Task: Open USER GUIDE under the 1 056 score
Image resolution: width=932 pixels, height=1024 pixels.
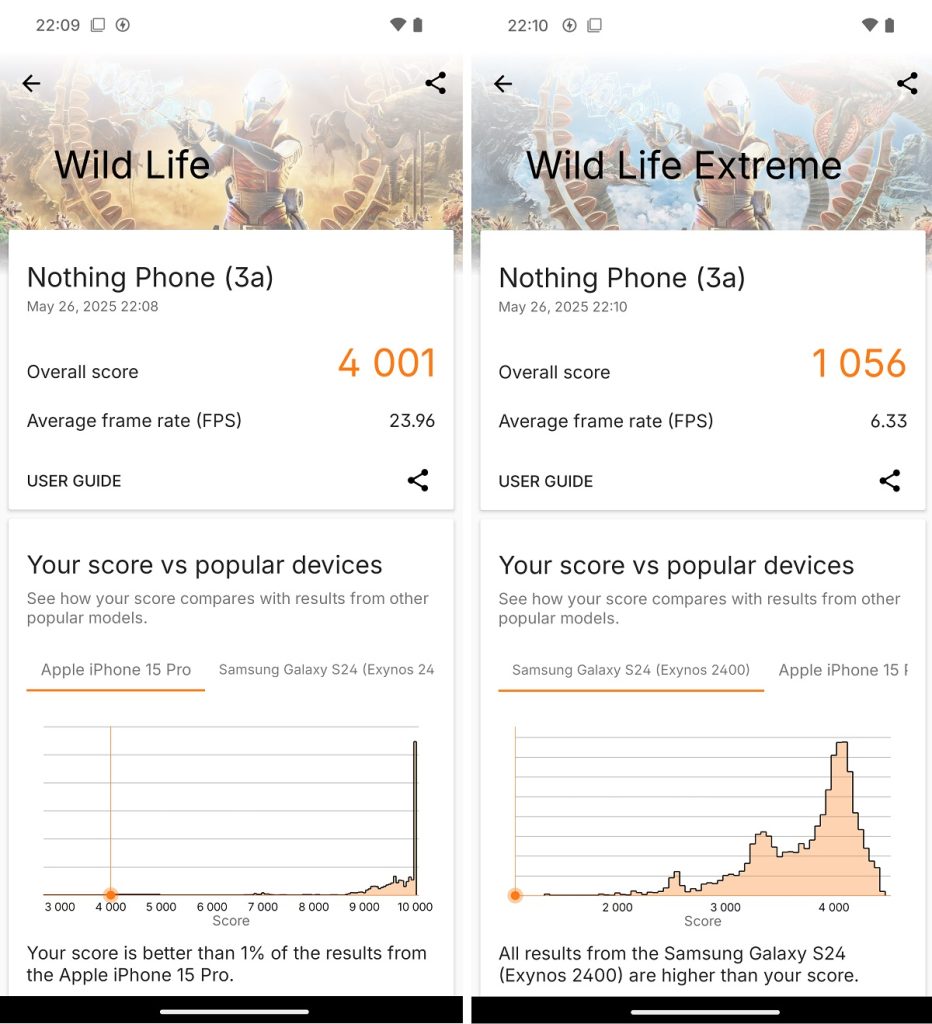Action: [x=545, y=481]
